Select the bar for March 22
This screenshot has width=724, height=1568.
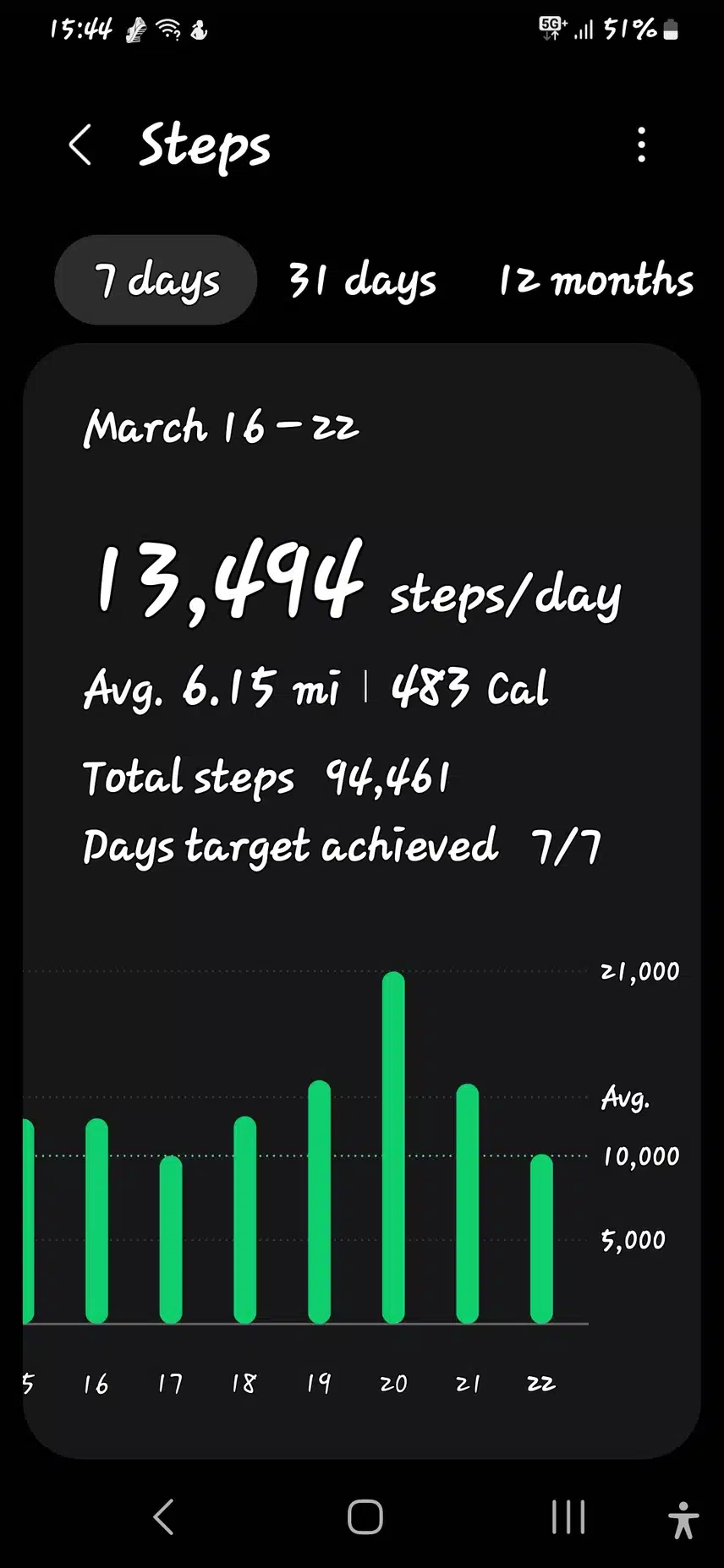coord(541,1238)
